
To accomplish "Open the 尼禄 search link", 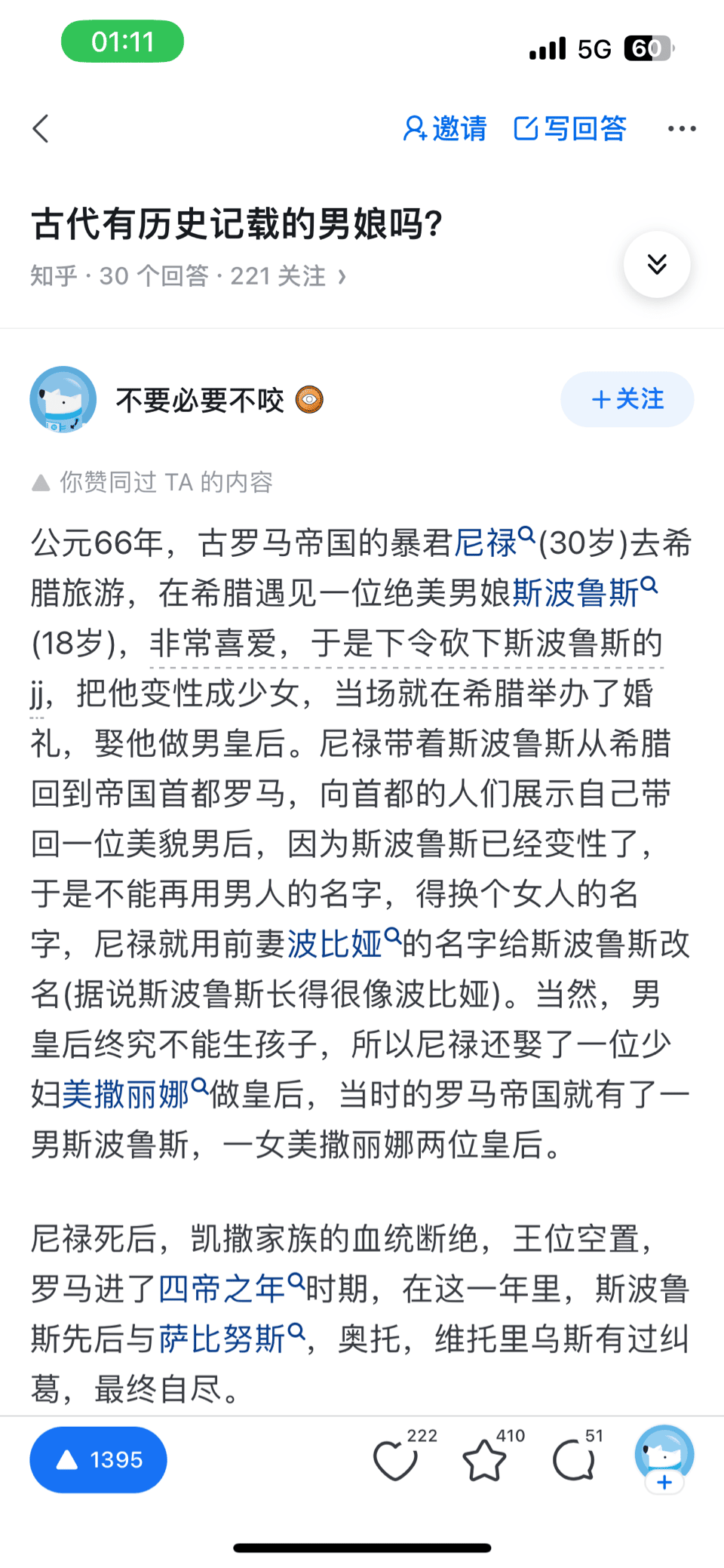I will pyautogui.click(x=495, y=543).
